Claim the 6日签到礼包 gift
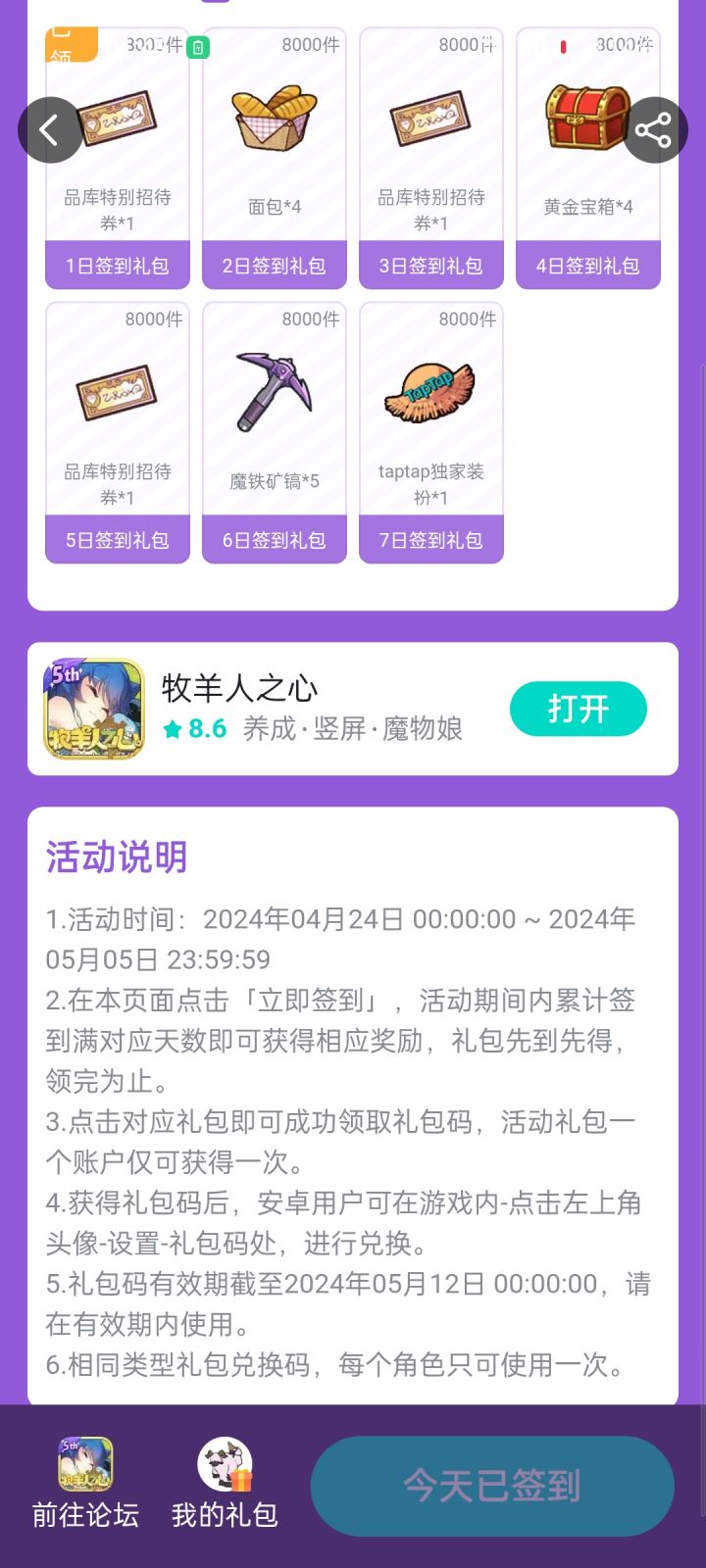The image size is (706, 1568). [274, 538]
